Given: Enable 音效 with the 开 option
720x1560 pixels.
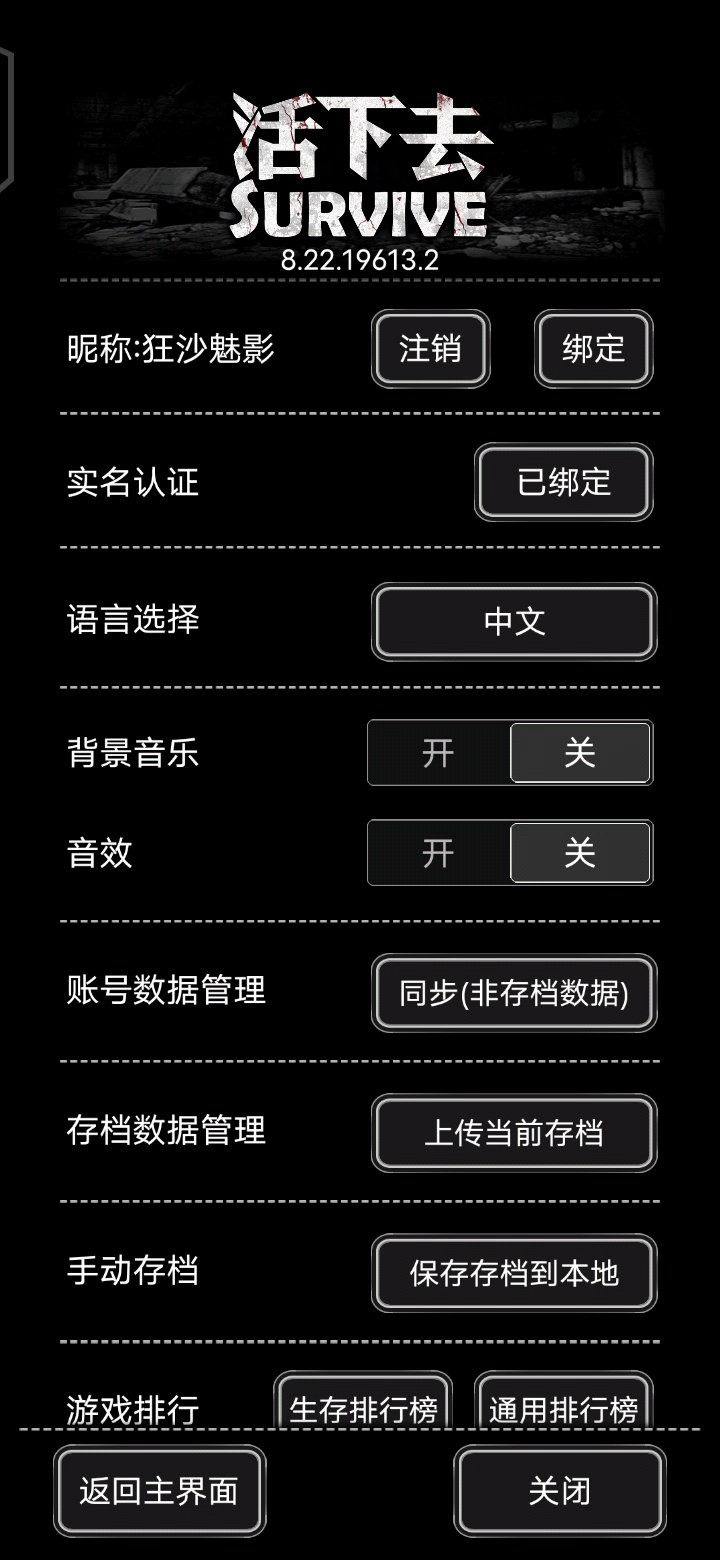Looking at the screenshot, I should point(439,853).
